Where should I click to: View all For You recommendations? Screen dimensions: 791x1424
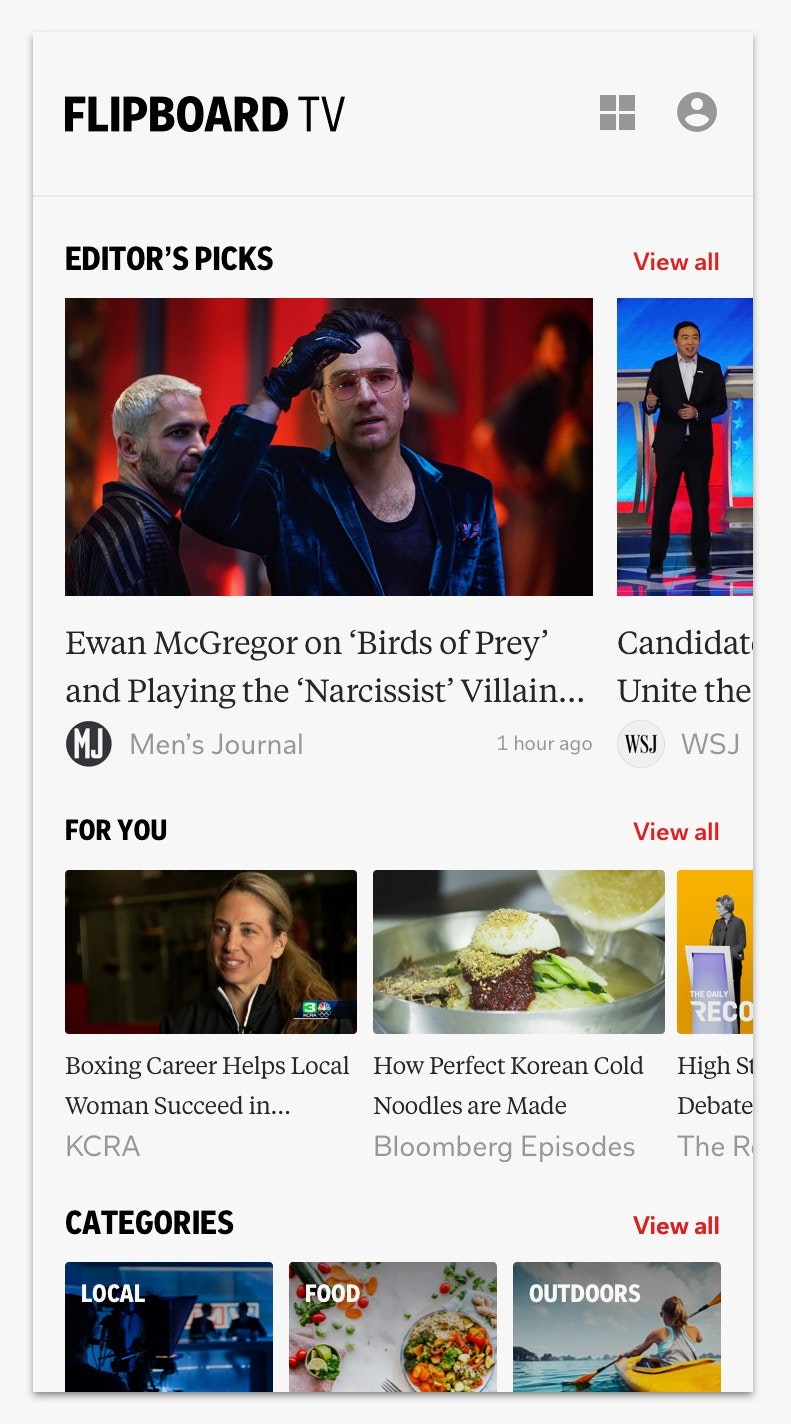click(x=676, y=831)
